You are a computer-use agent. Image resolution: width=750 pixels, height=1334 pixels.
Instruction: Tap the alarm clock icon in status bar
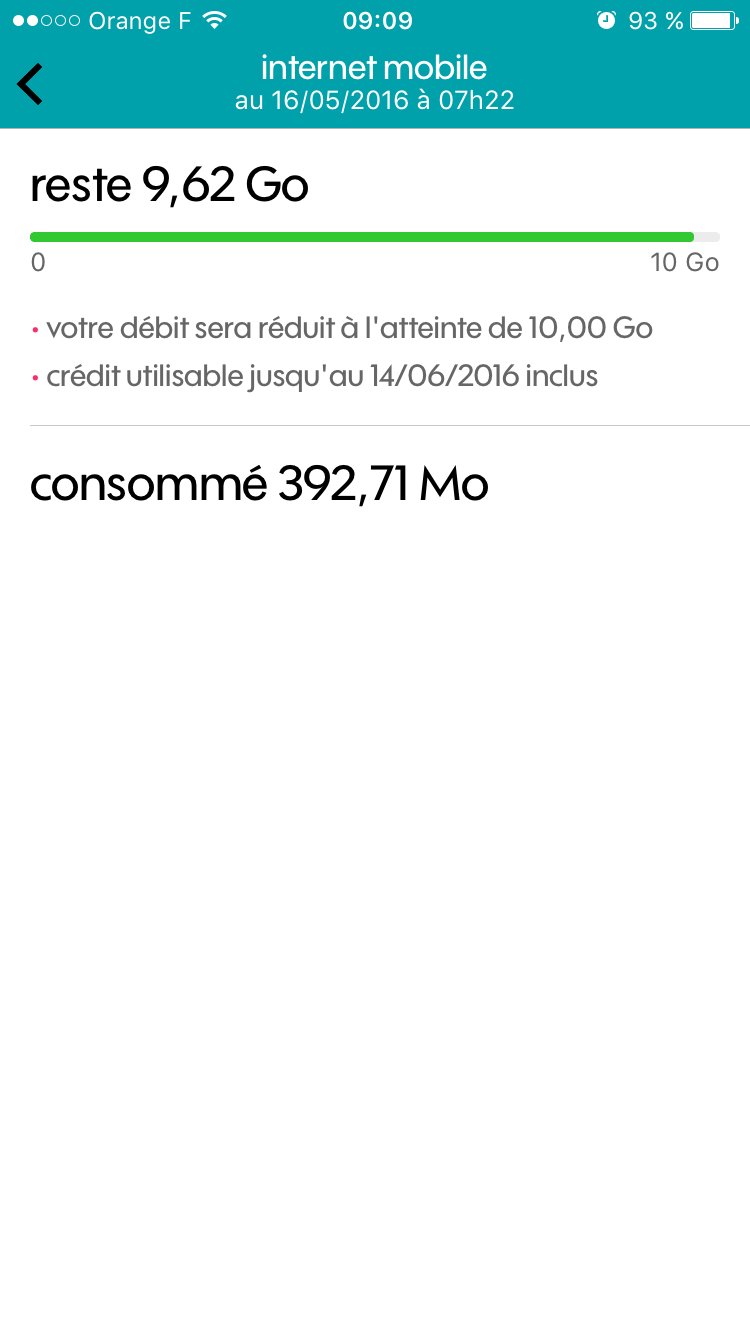click(607, 19)
